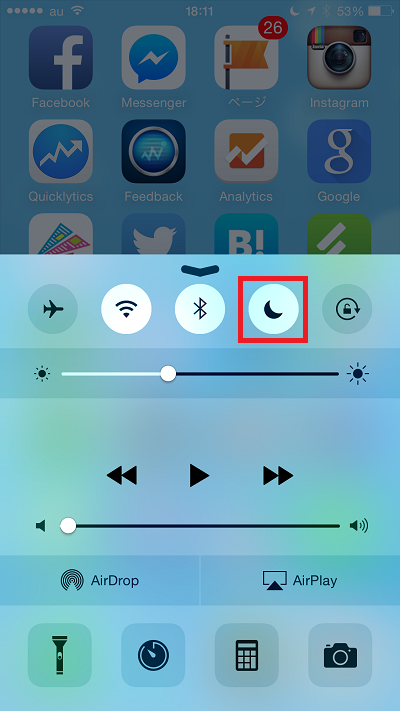The image size is (400, 711).
Task: Turn off Wi-Fi
Action: point(126,309)
